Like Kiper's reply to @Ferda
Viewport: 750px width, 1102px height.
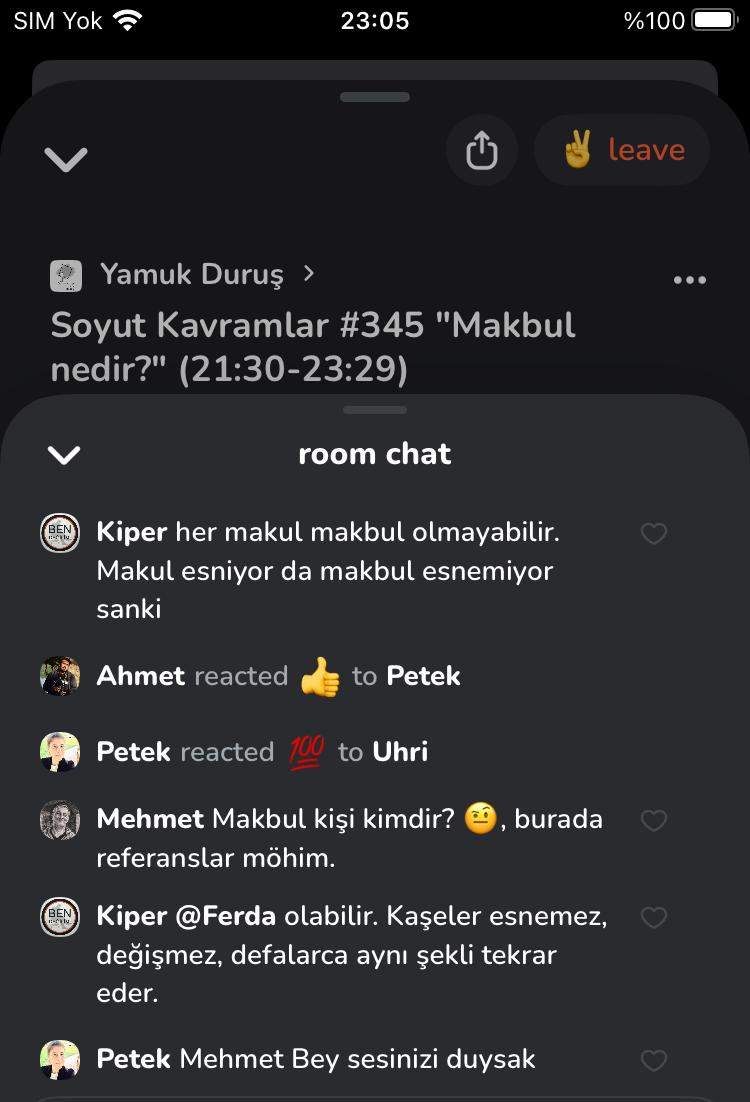(653, 917)
